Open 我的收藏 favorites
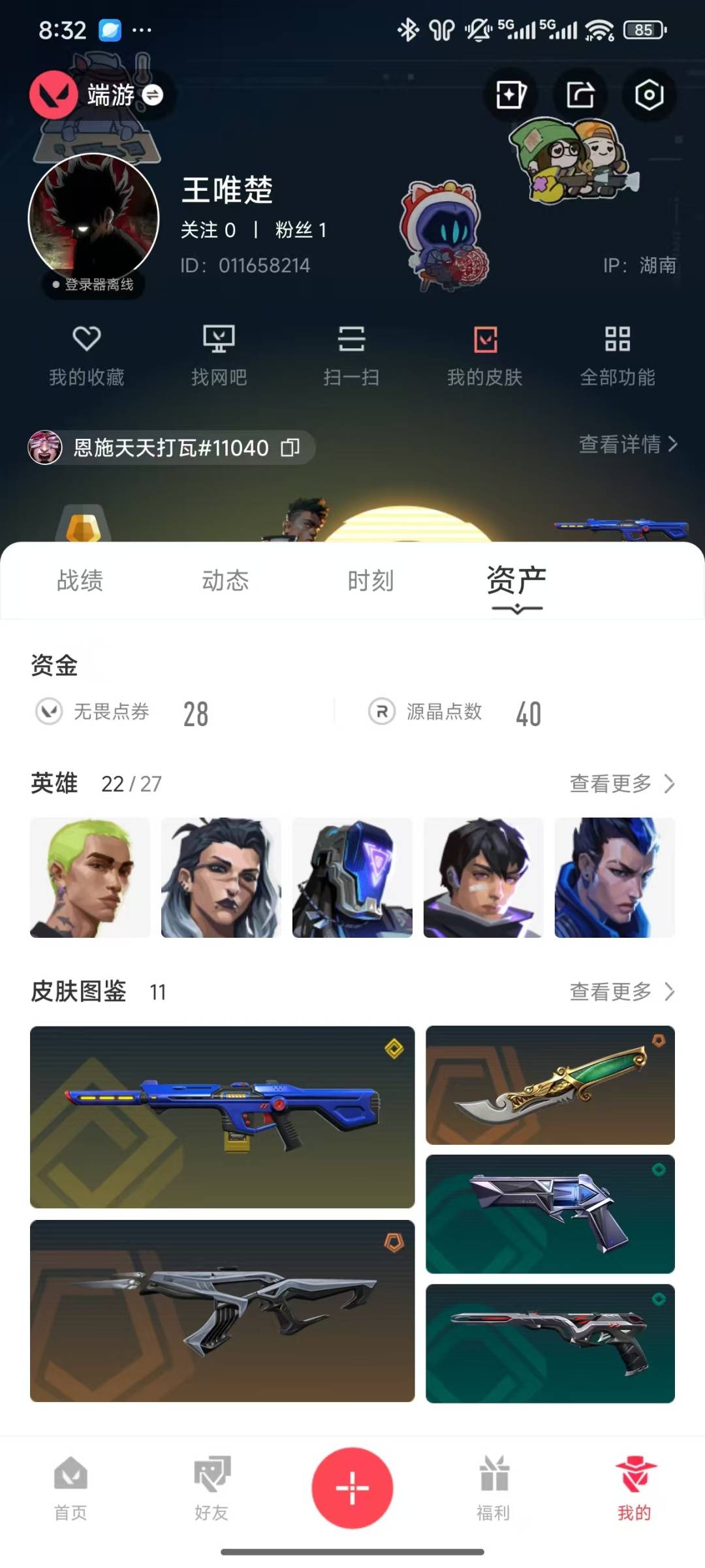Screen dimensions: 705x1568 pyautogui.click(x=87, y=356)
